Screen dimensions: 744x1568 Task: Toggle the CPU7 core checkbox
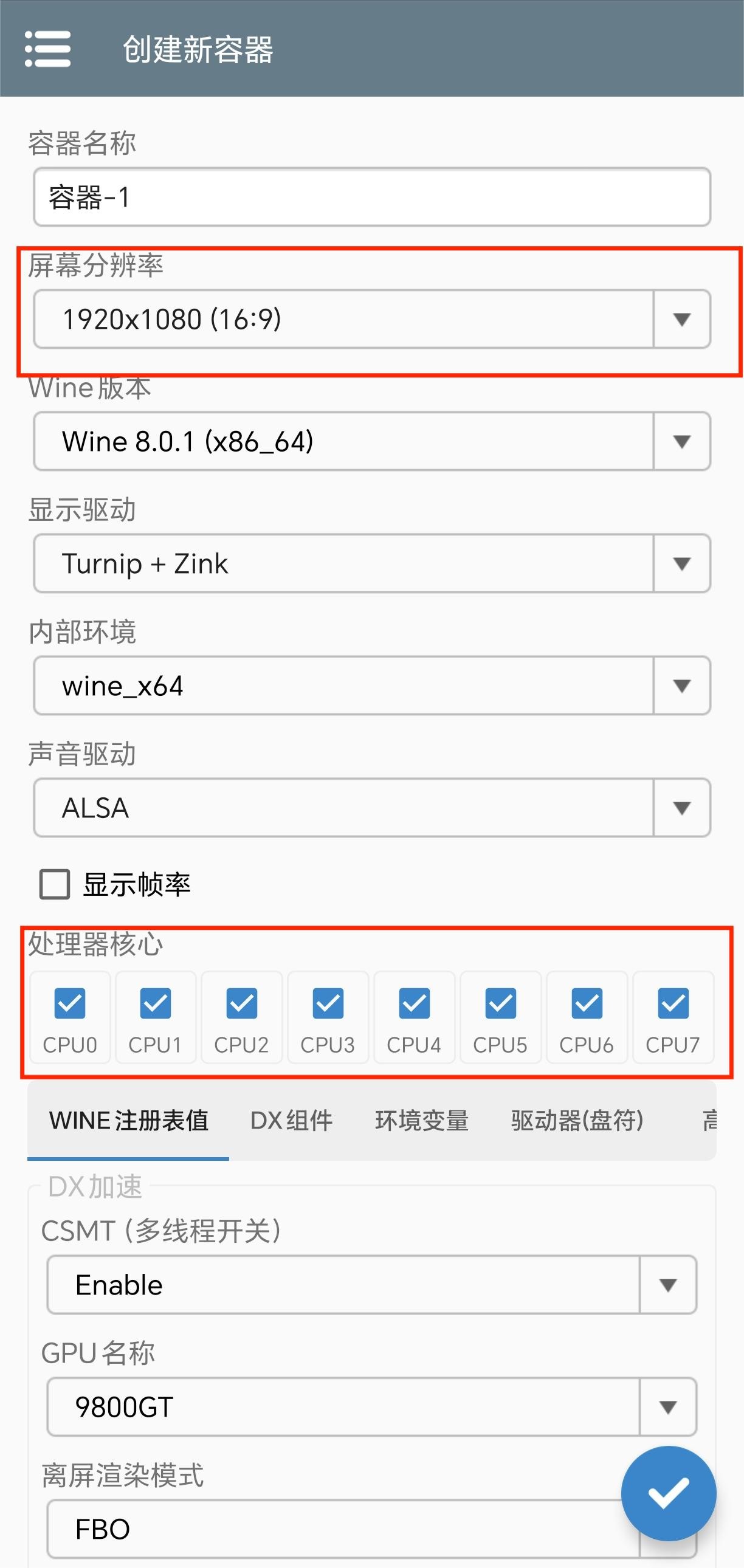coord(673,1003)
